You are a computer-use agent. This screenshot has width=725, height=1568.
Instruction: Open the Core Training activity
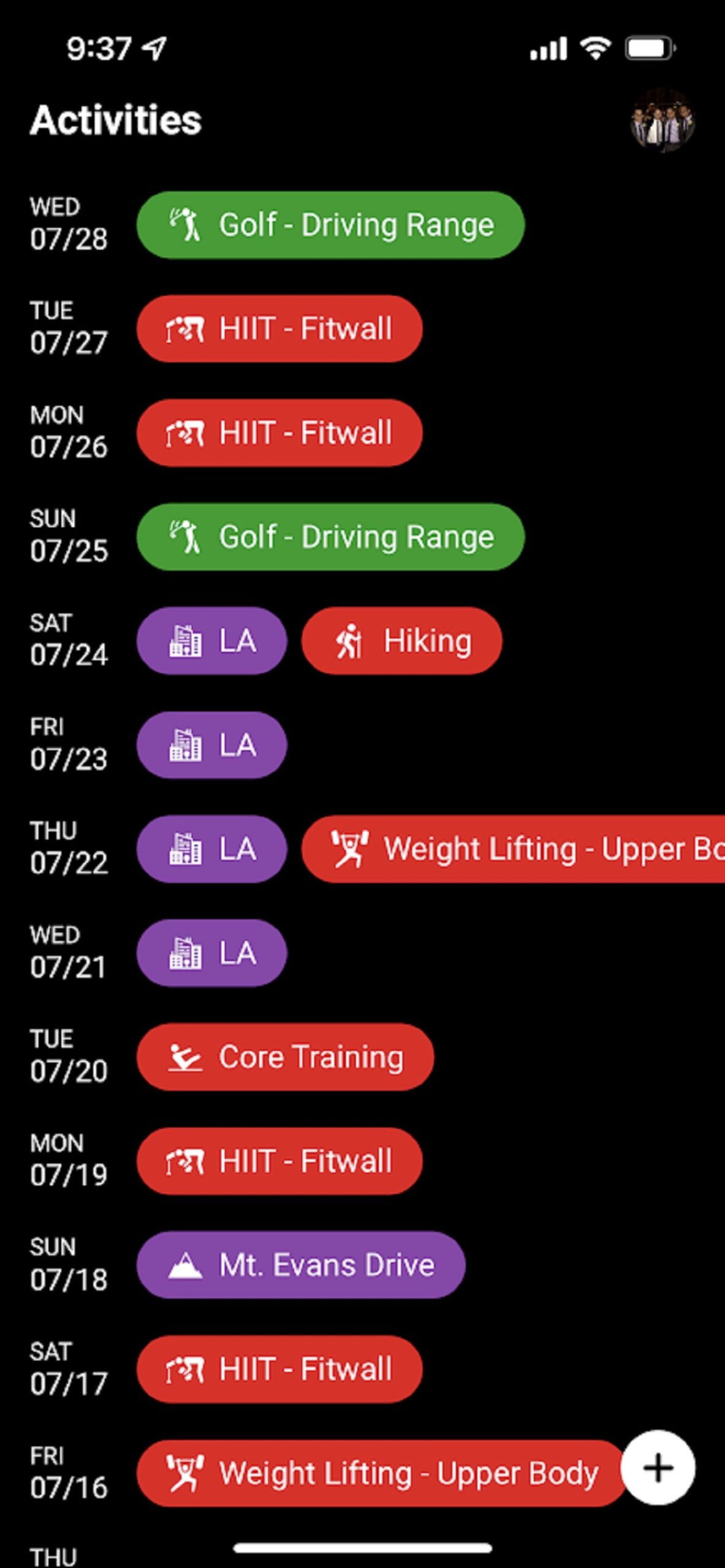pyautogui.click(x=285, y=1057)
